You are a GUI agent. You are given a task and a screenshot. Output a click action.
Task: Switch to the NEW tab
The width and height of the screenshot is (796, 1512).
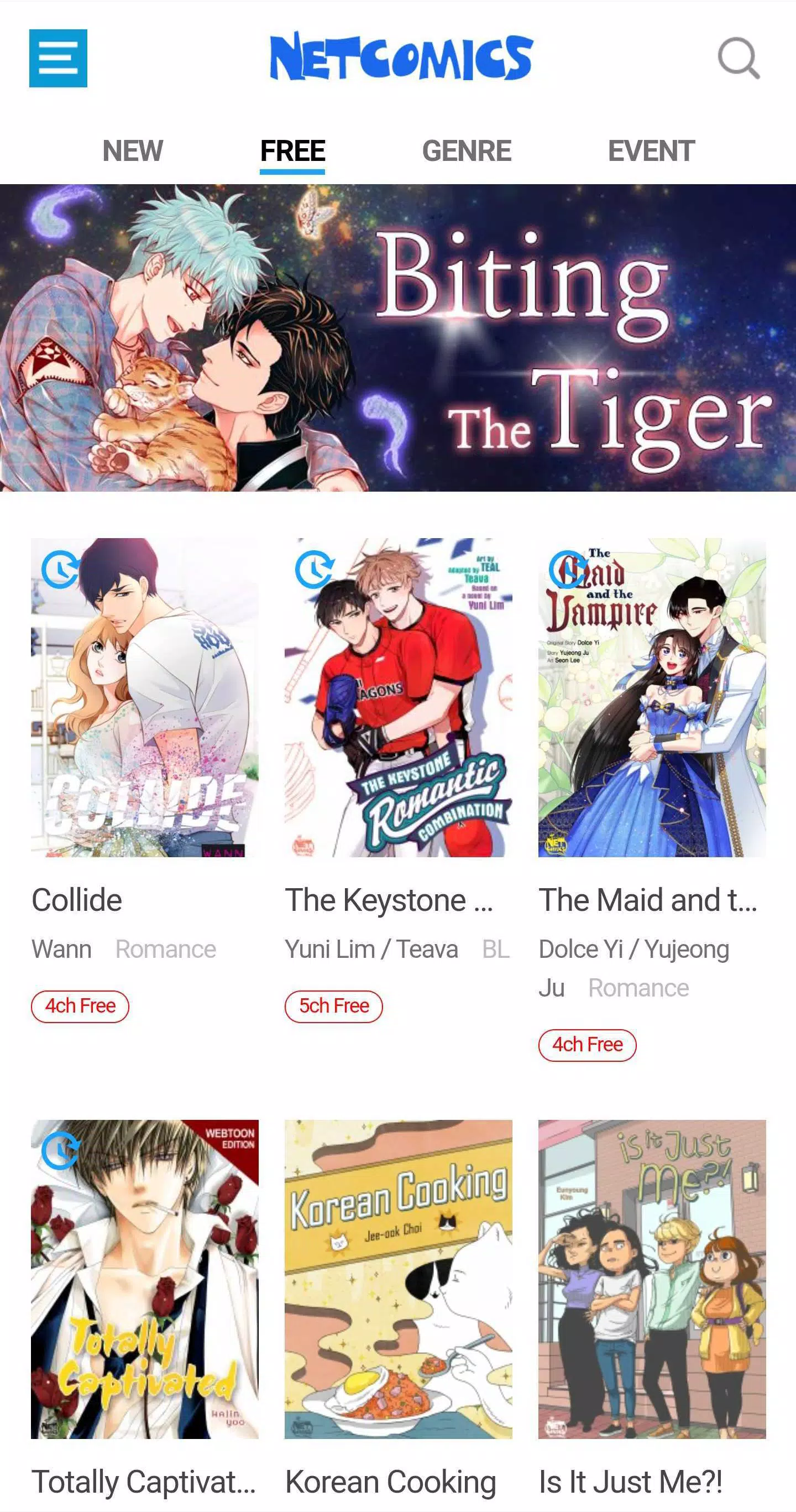tap(133, 151)
